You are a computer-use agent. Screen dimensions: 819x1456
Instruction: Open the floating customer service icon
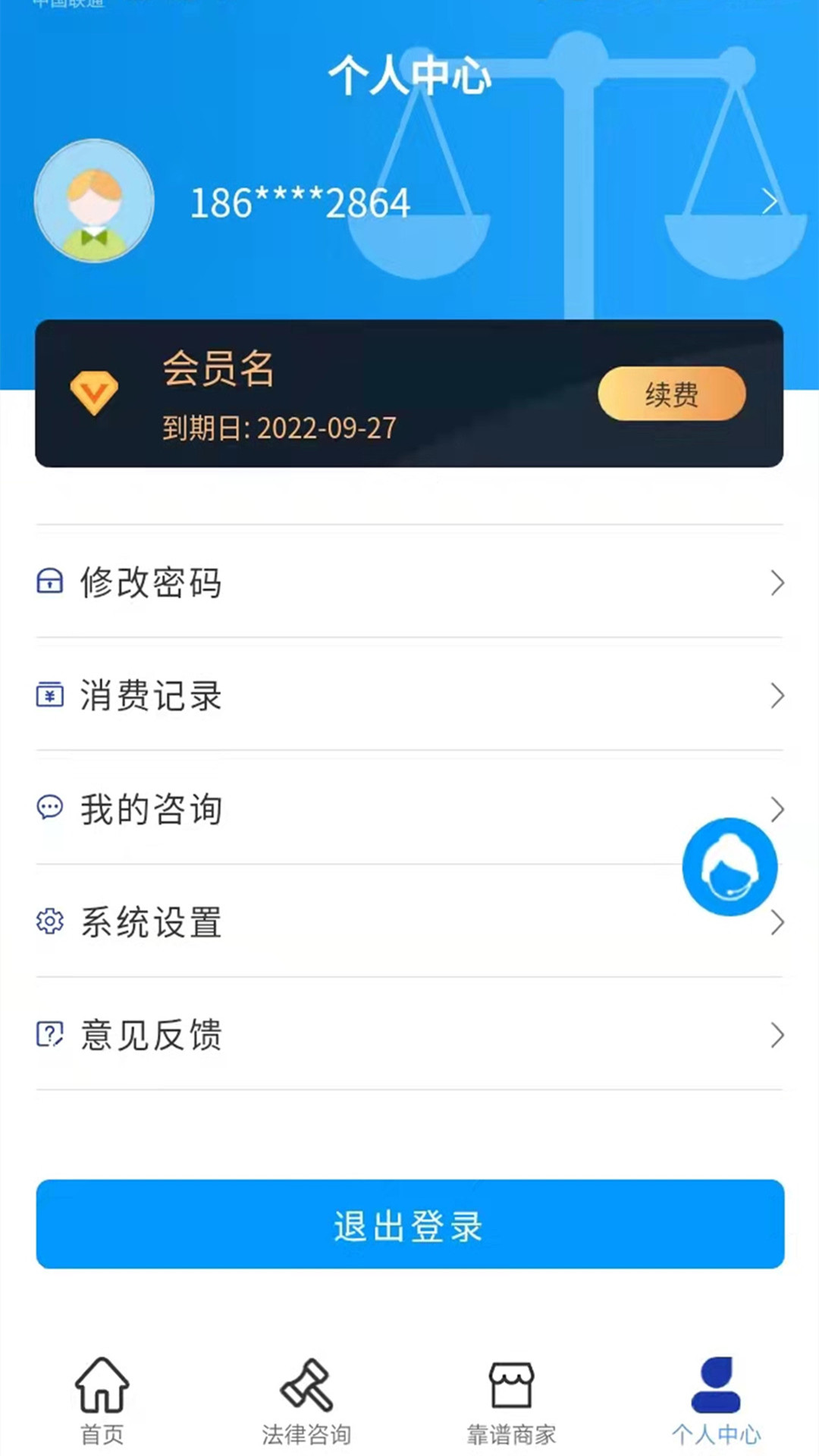729,867
